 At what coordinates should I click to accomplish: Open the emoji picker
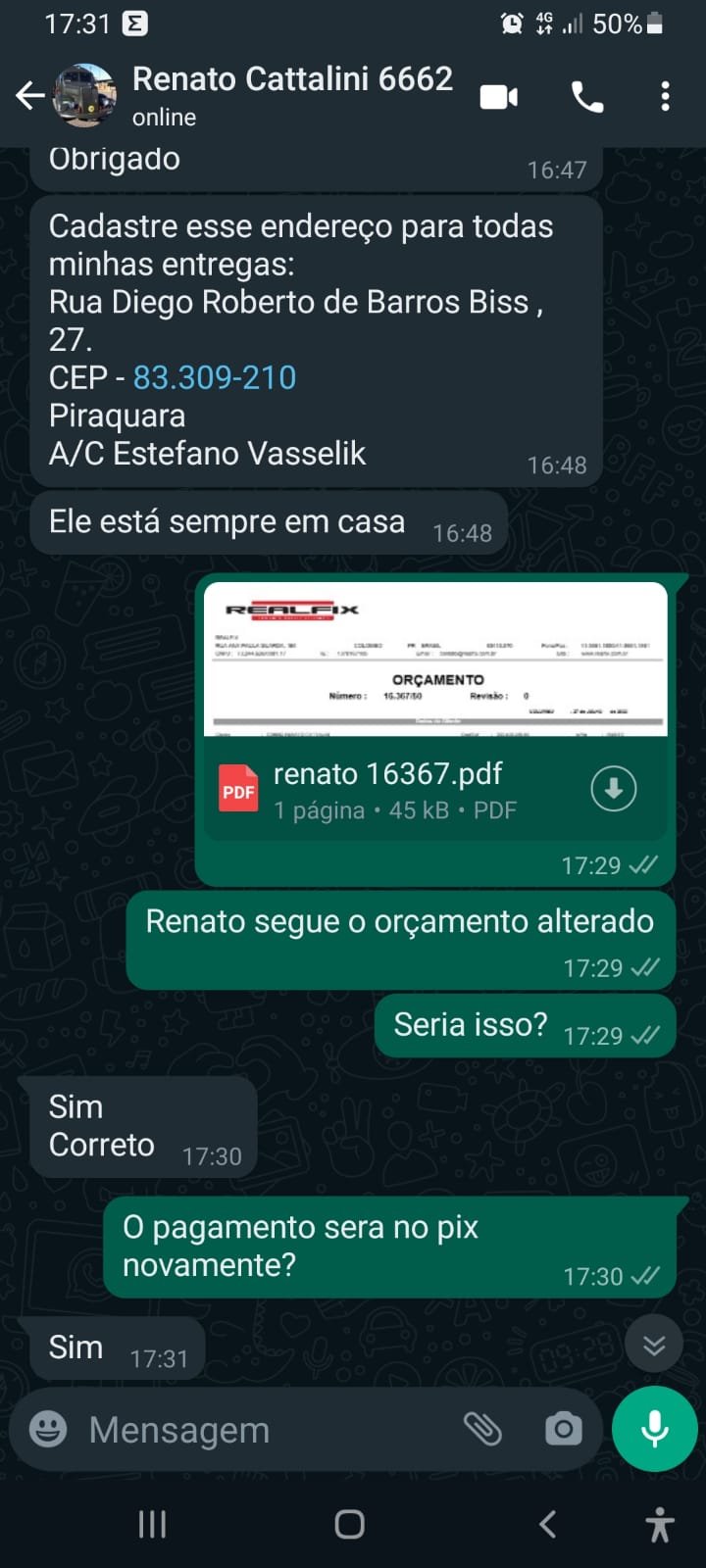click(48, 1430)
